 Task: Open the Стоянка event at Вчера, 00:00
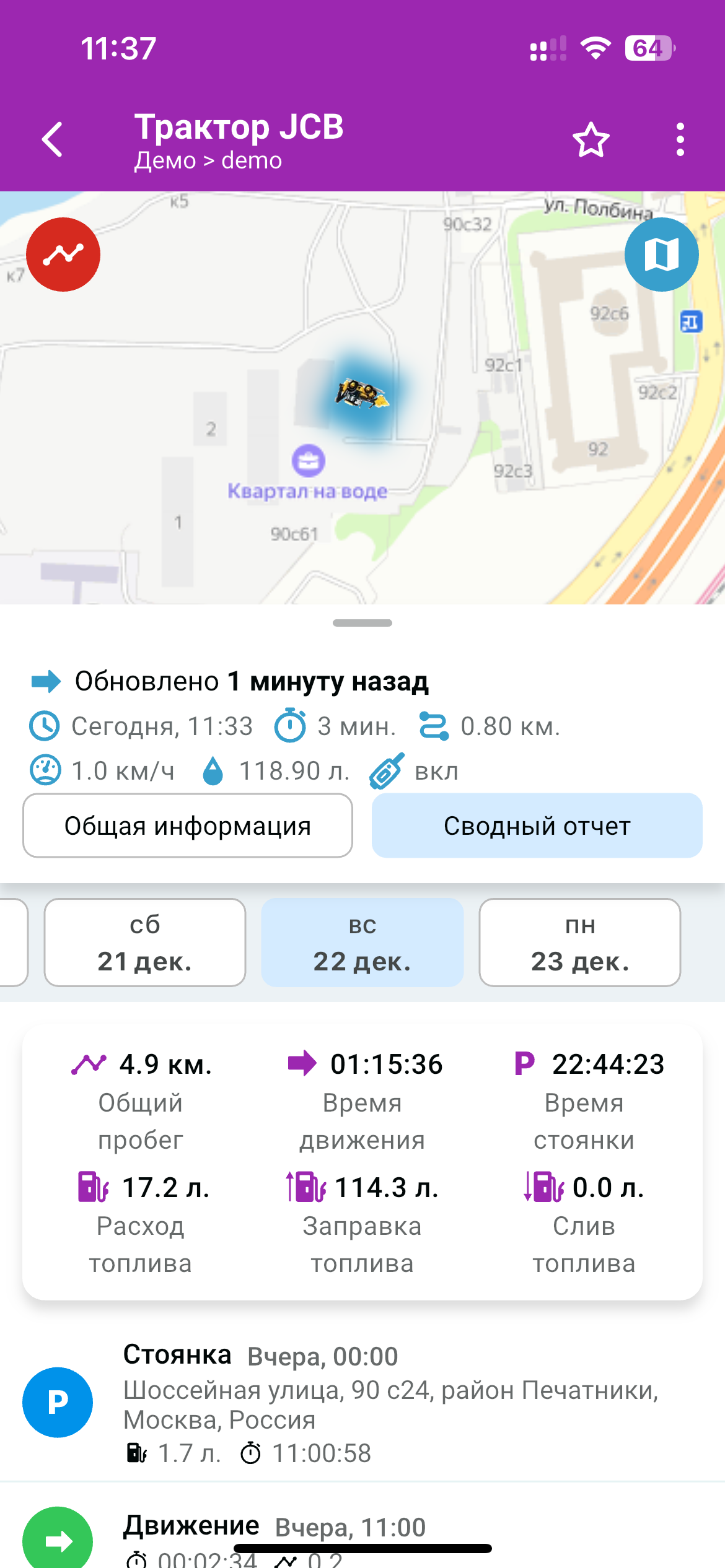coord(362,1403)
